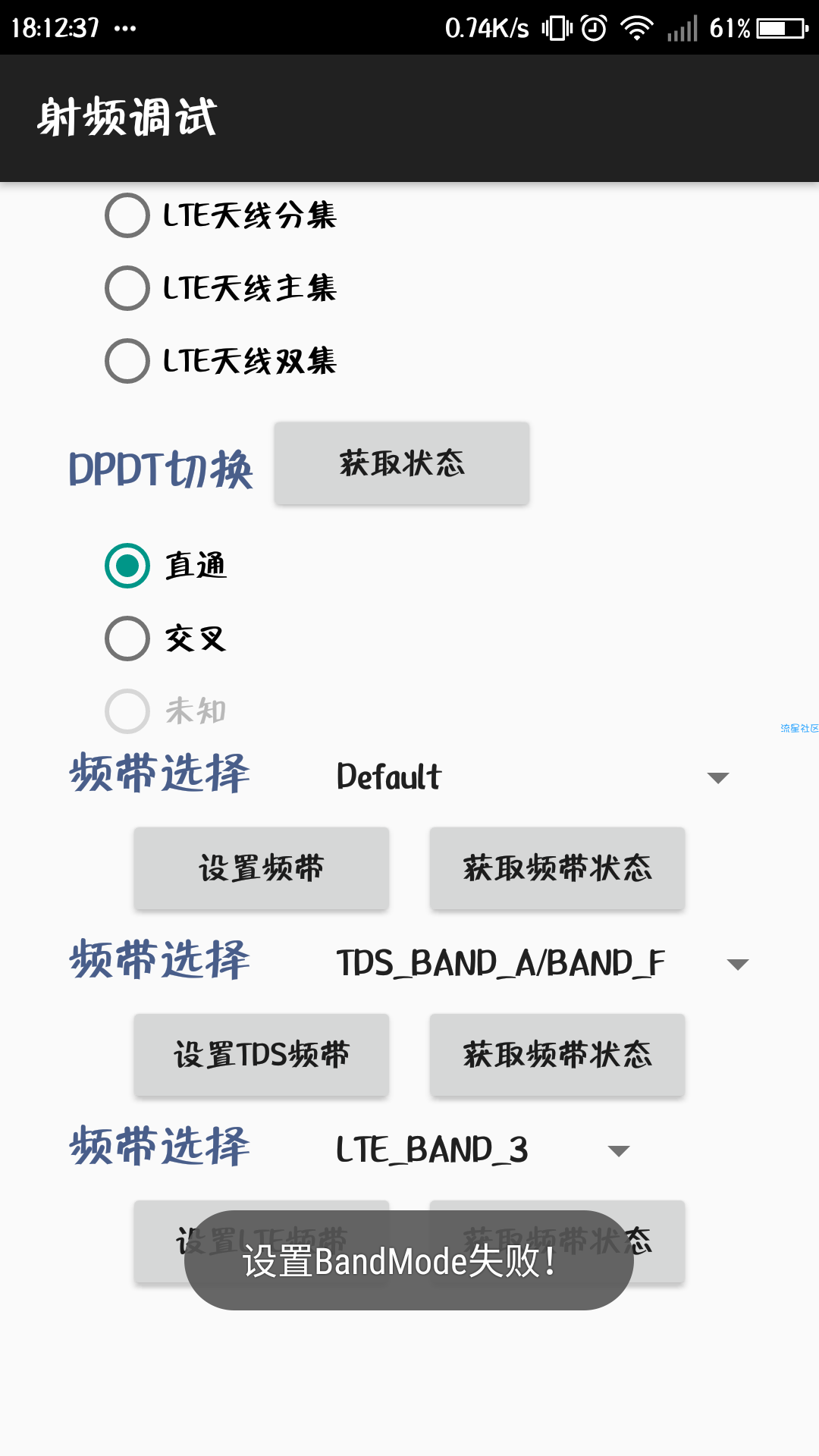This screenshot has width=819, height=1456.
Task: Select the 直通 radio button
Action: click(166, 566)
